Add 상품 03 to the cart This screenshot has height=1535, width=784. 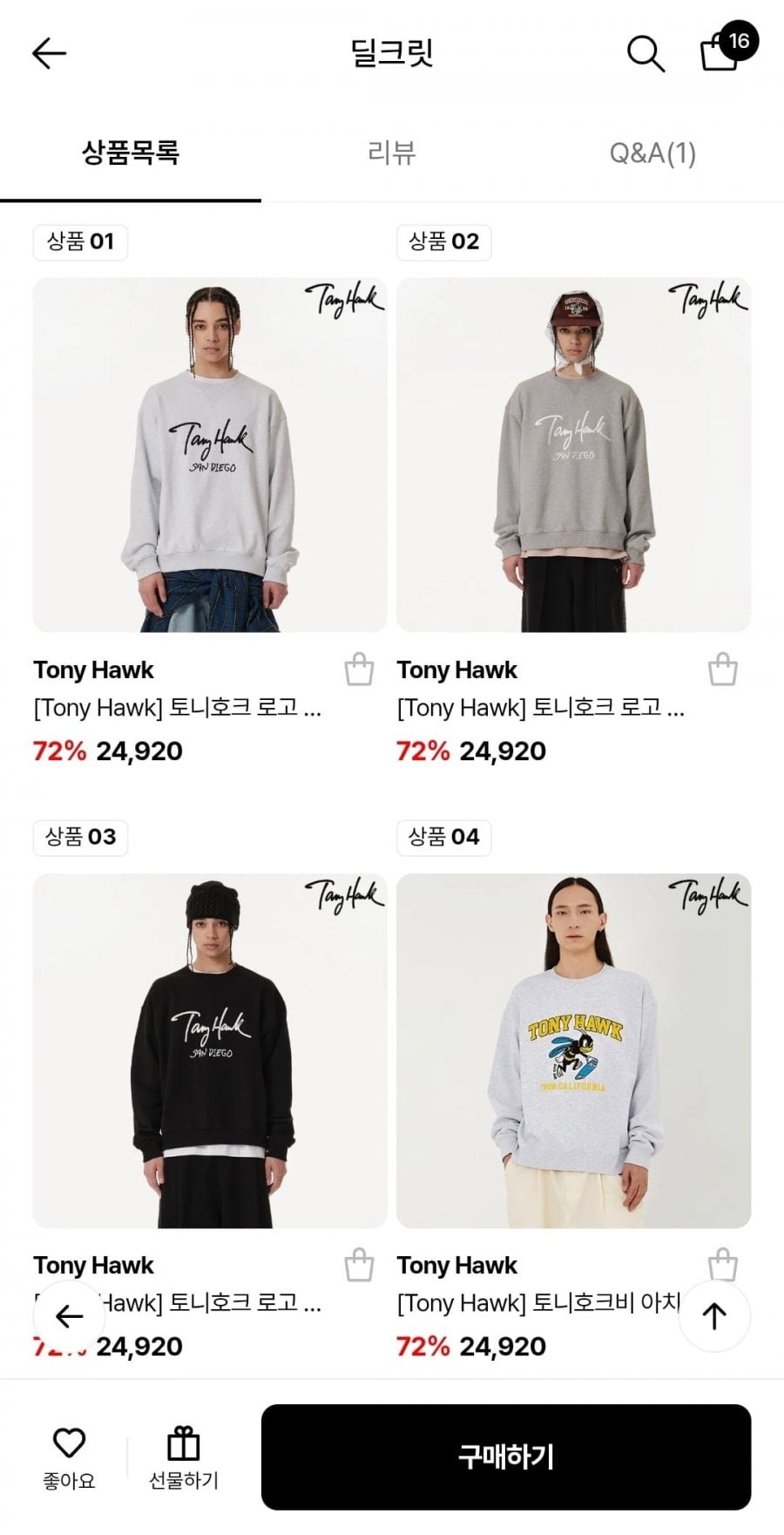359,1266
